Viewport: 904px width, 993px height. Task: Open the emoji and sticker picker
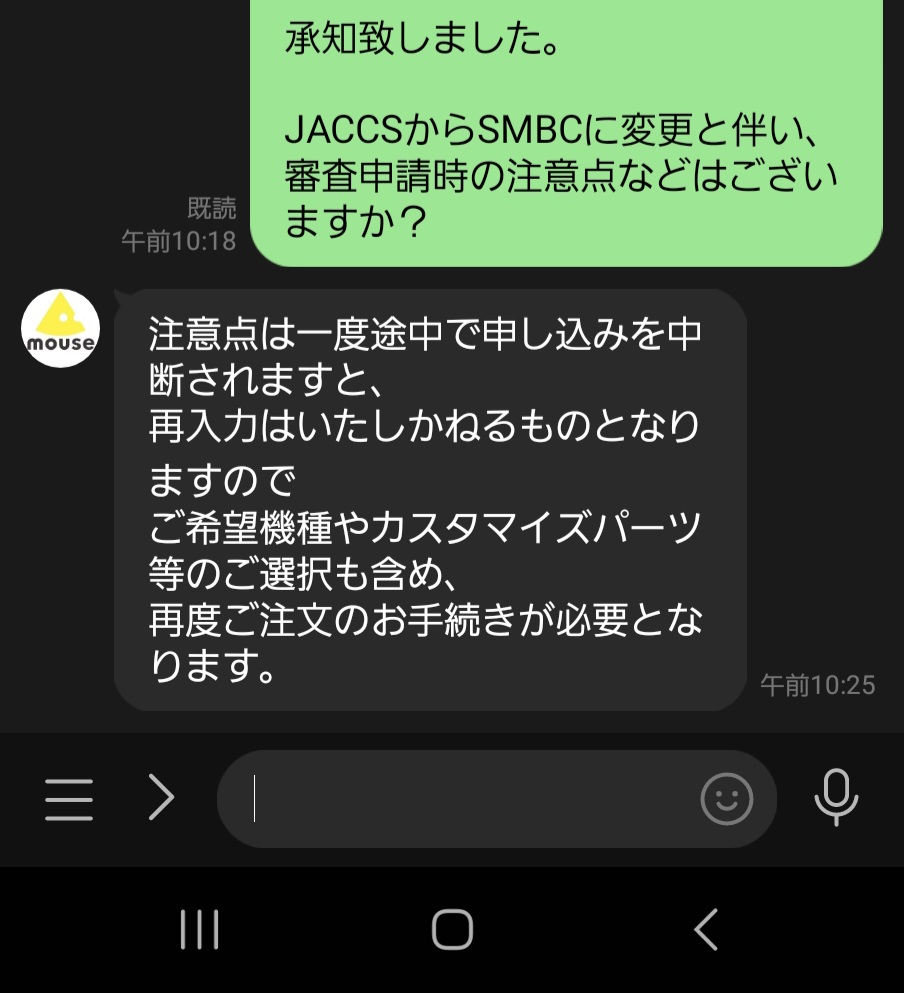pyautogui.click(x=727, y=799)
